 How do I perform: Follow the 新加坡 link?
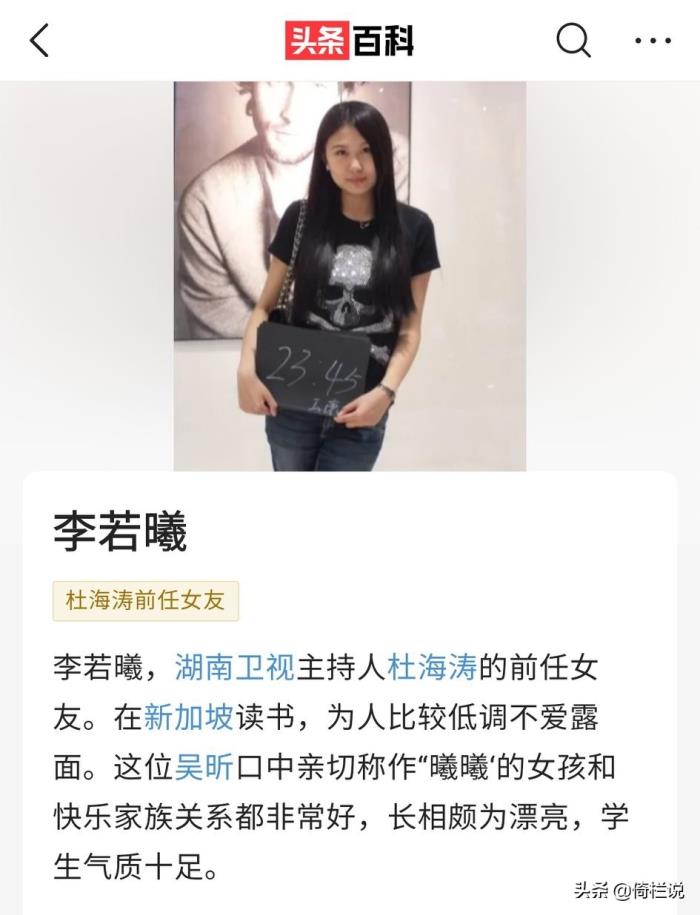tap(189, 716)
